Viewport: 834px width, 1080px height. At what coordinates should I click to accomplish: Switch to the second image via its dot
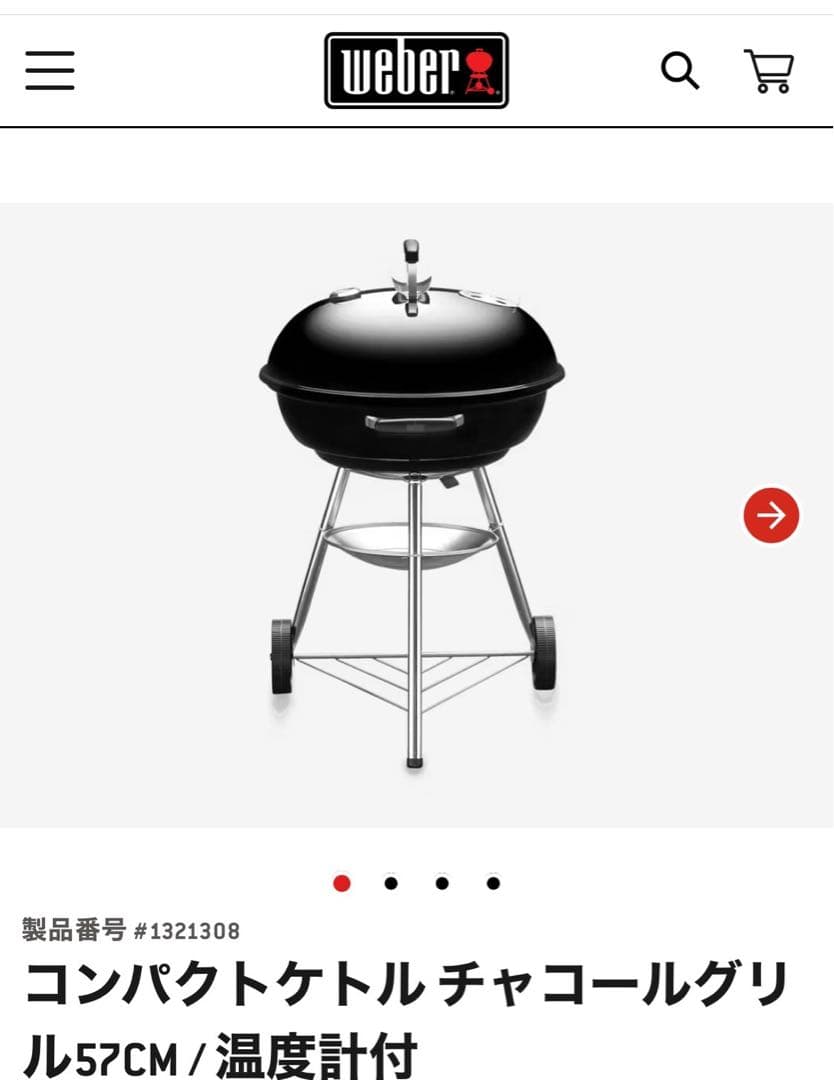[392, 884]
